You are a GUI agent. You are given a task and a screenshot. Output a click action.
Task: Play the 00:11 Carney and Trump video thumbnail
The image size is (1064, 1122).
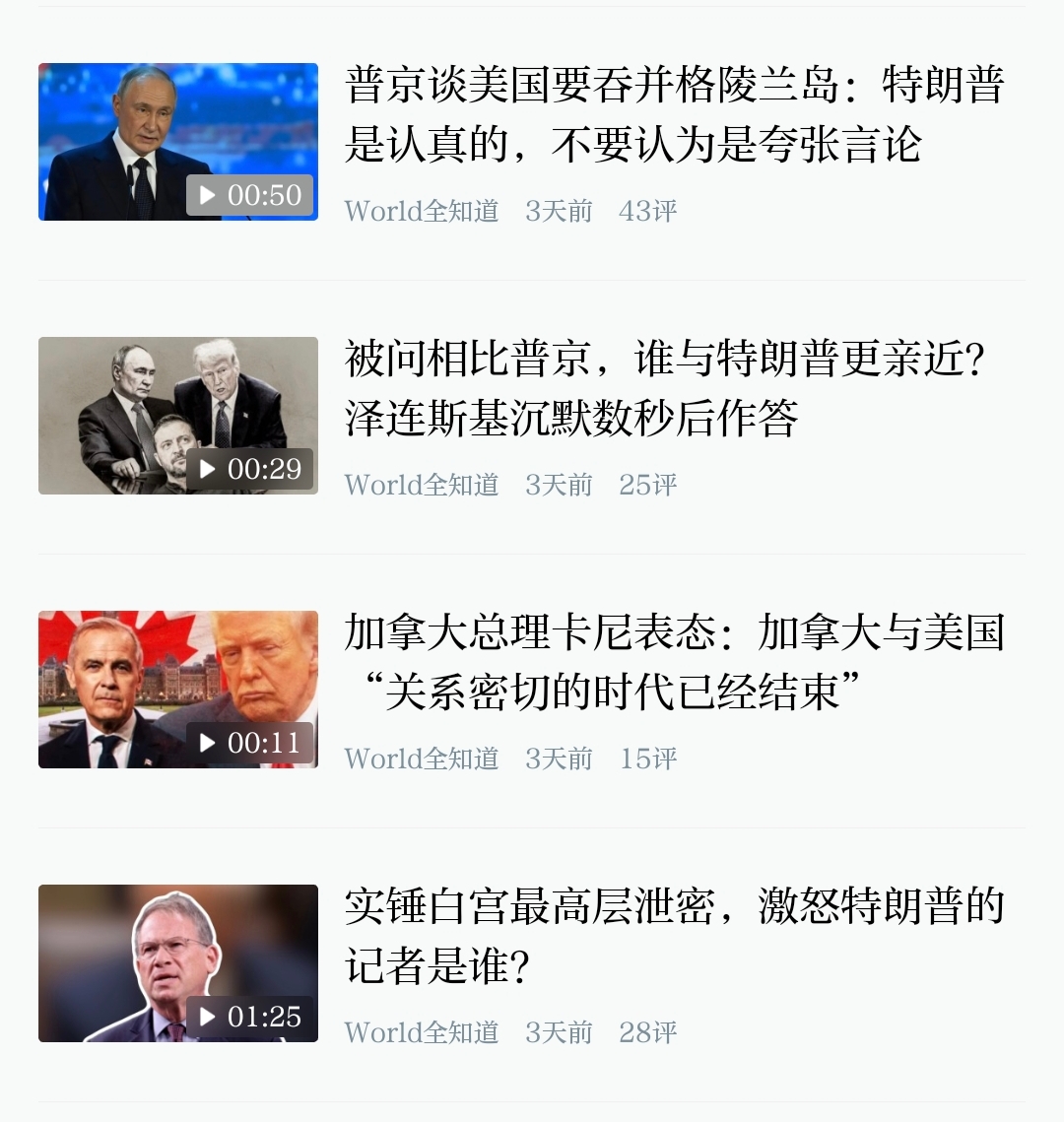pos(178,690)
